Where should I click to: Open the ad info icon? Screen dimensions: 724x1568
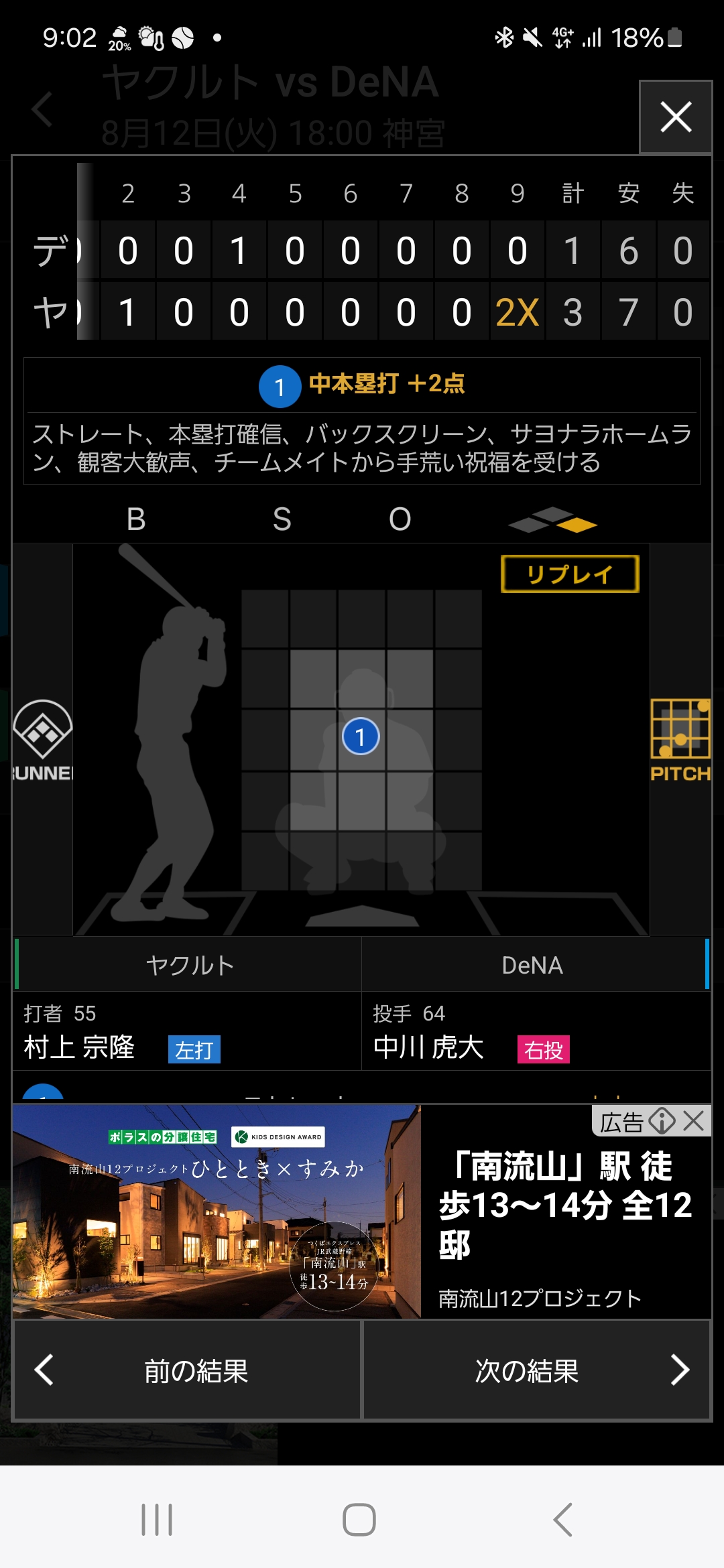pyautogui.click(x=662, y=1120)
